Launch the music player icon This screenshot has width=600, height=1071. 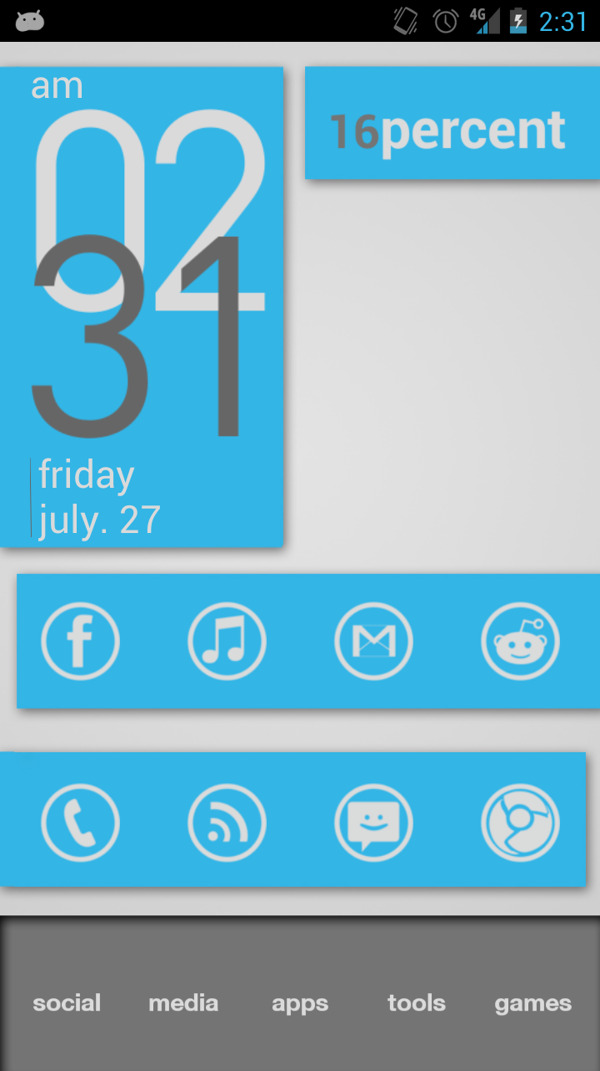pyautogui.click(x=227, y=641)
